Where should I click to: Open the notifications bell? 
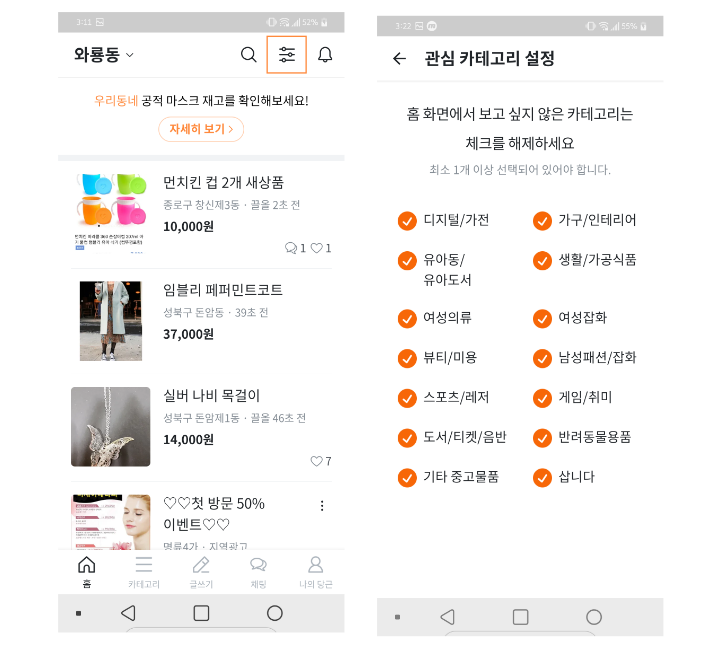point(325,55)
